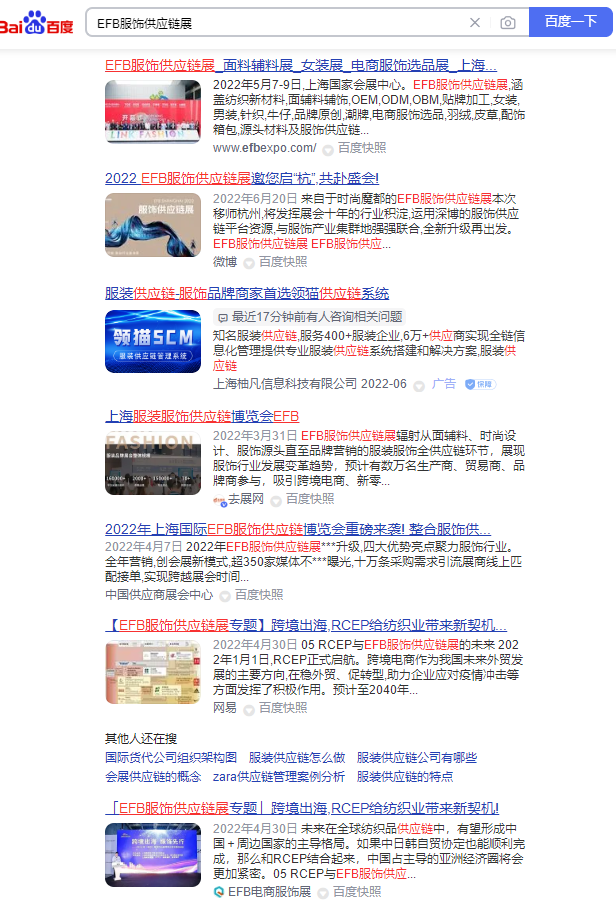Viewport: 616px width, 908px height.
Task: Search related query 会展供应链的概念
Action: coord(153,776)
